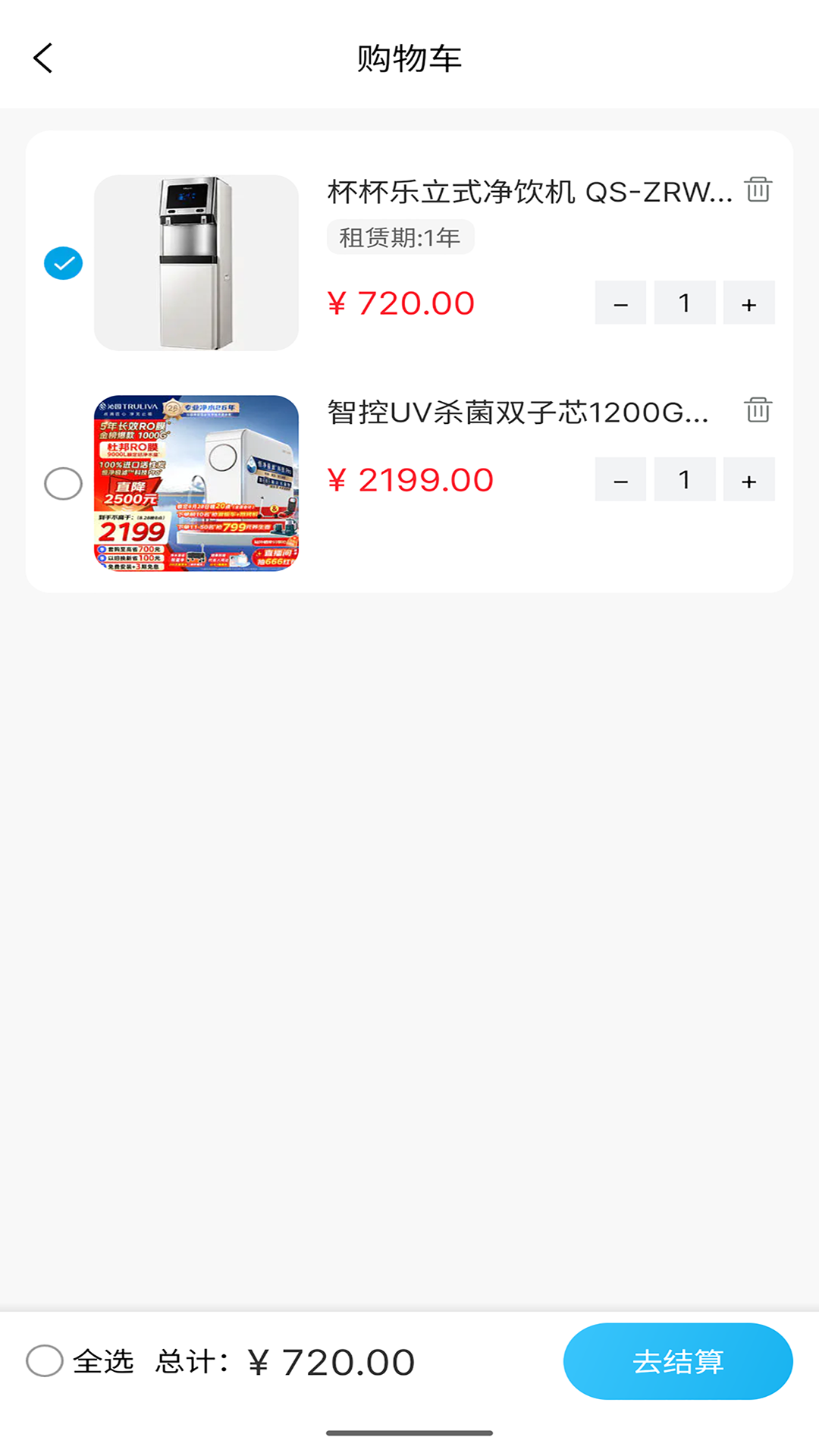This screenshot has height=1456, width=819.
Task: Delete the 杯杯乐立式净饮机 item with trash icon
Action: click(x=757, y=190)
